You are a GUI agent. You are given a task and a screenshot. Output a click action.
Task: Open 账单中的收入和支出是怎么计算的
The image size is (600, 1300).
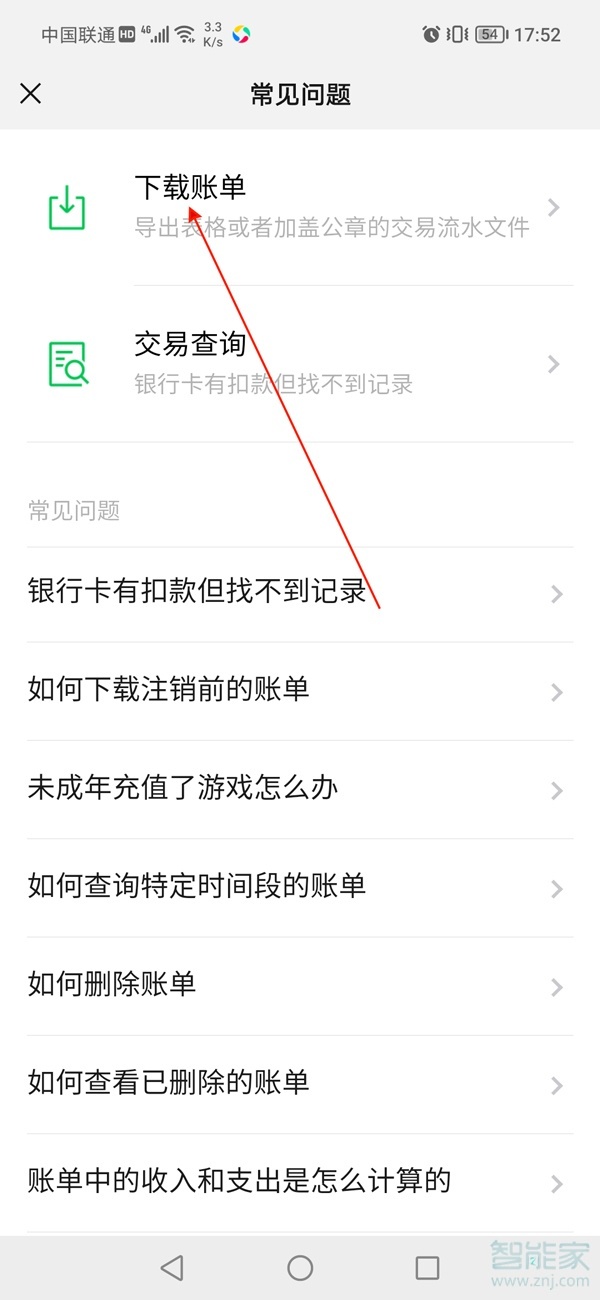(x=300, y=1183)
